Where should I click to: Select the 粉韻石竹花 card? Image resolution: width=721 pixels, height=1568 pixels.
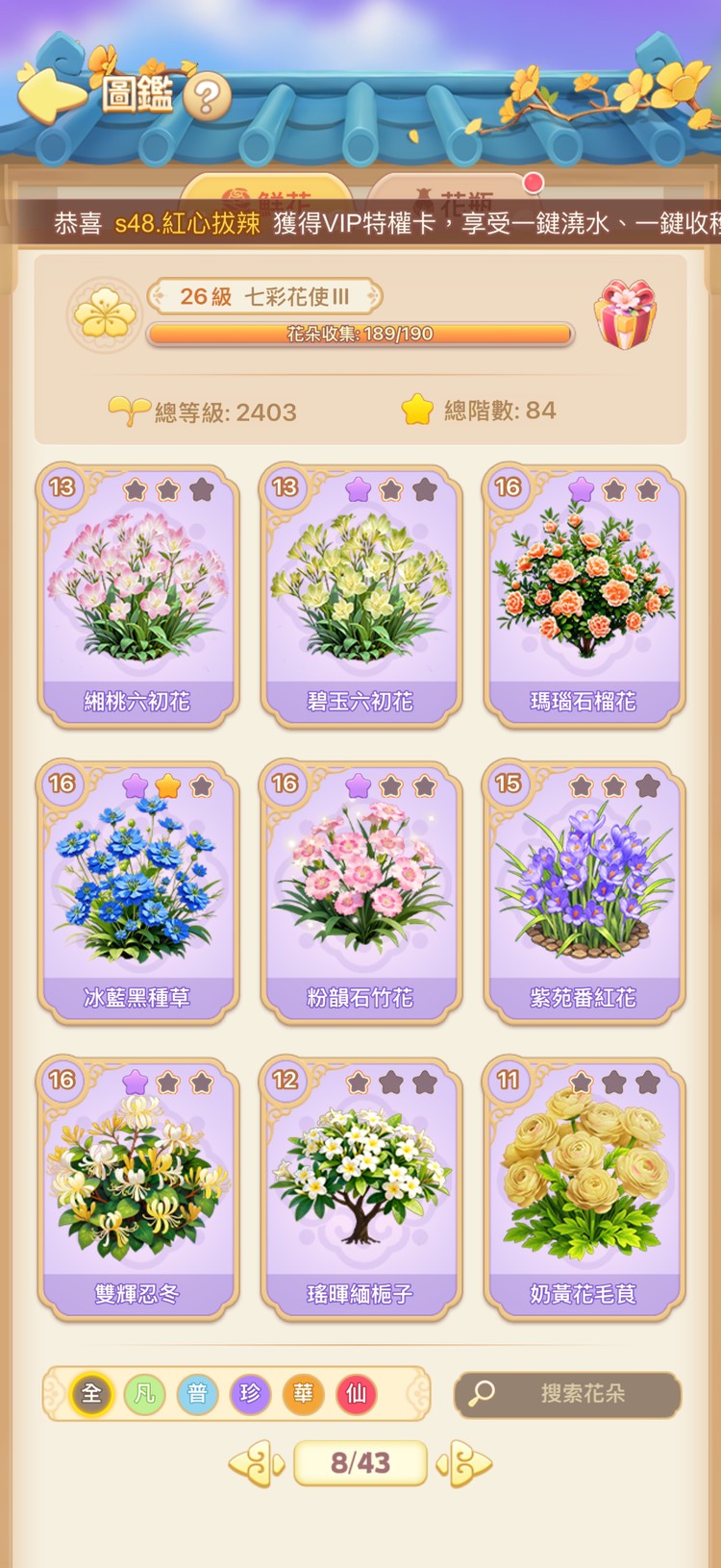[360, 892]
